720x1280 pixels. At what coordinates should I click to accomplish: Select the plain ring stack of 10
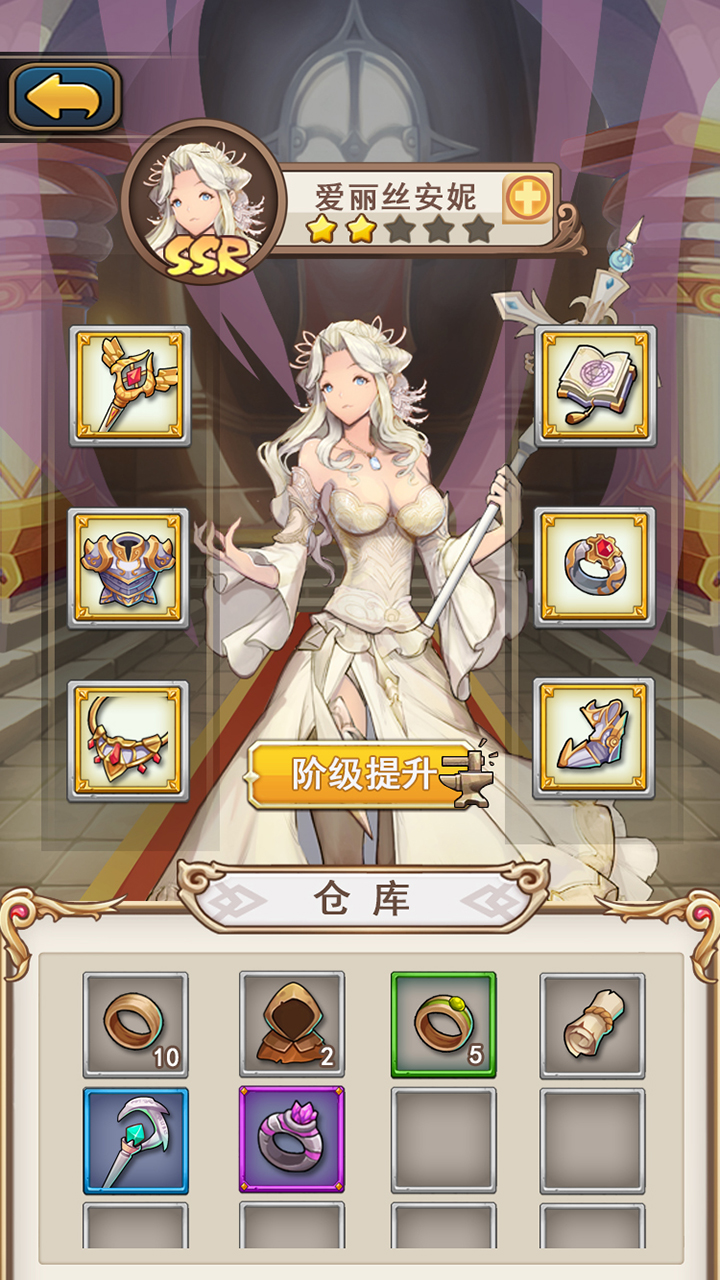tap(136, 1024)
